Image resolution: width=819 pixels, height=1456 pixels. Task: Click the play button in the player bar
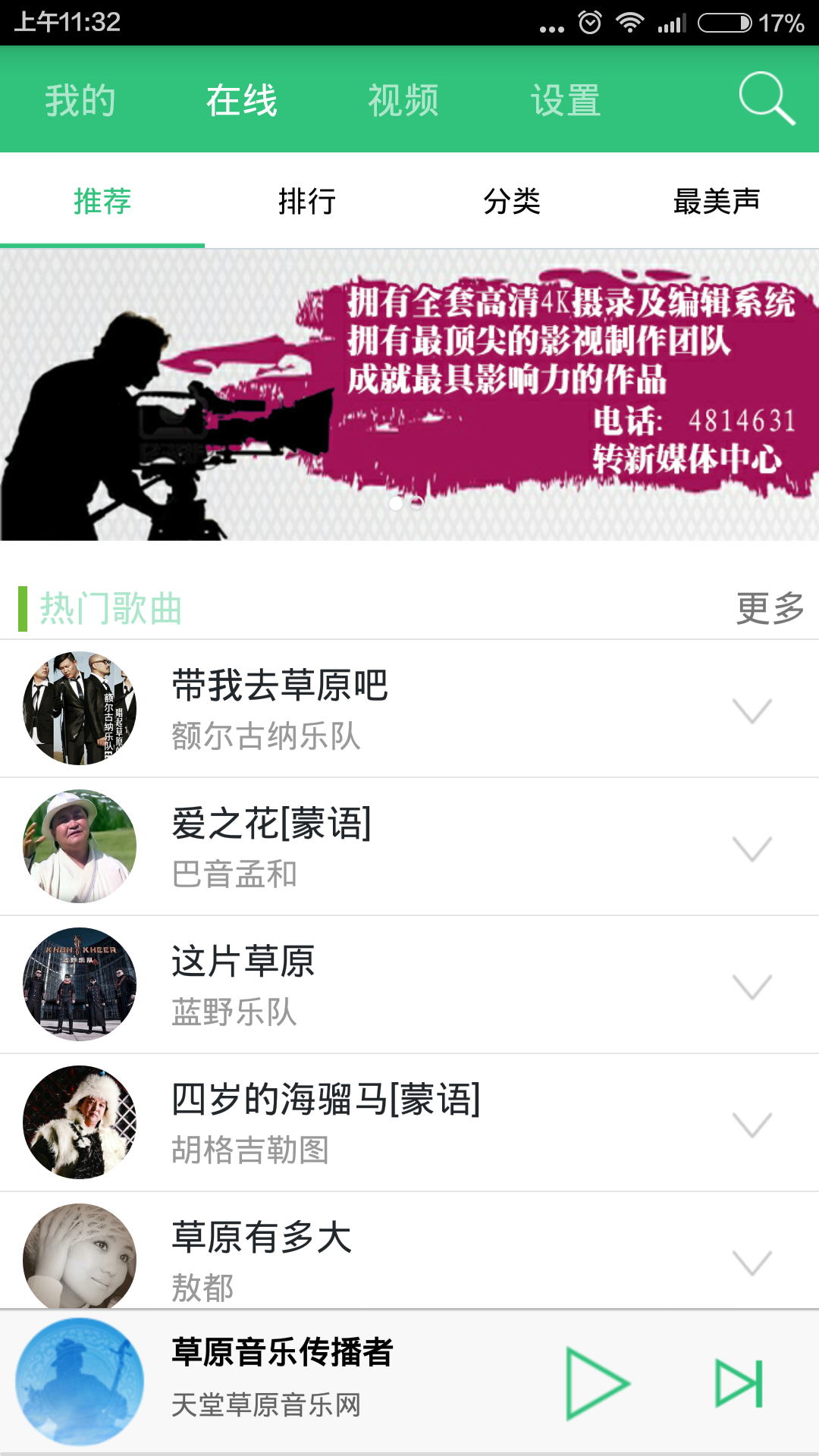[x=598, y=1382]
